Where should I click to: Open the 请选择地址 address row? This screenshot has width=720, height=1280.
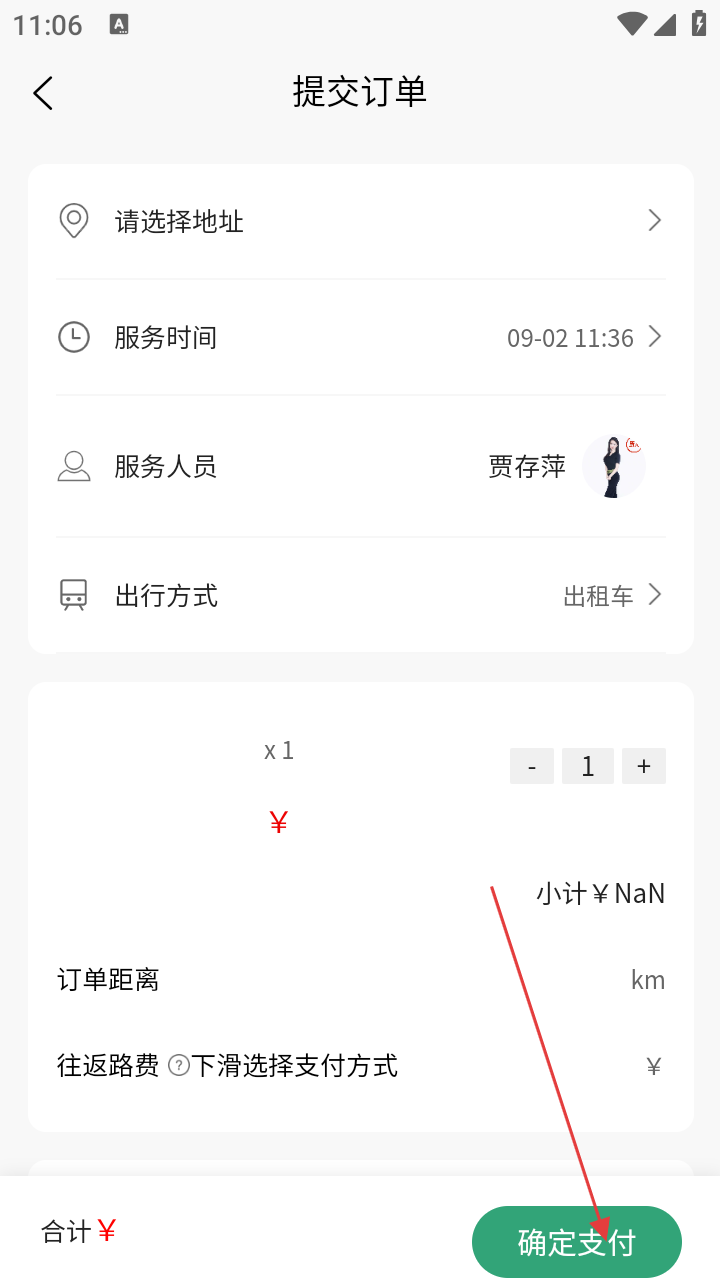pyautogui.click(x=361, y=221)
